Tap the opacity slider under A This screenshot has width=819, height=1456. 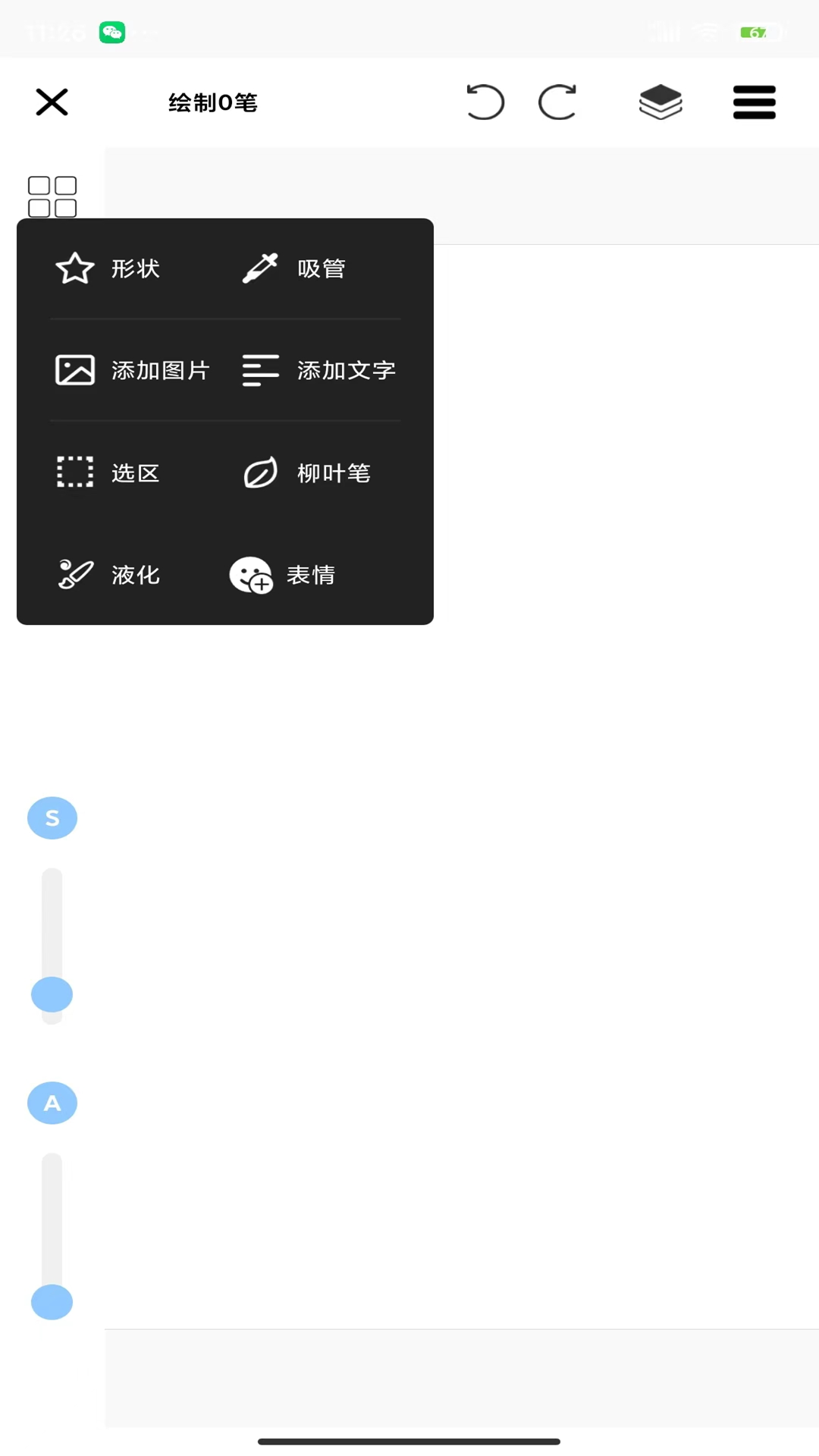52,1301
